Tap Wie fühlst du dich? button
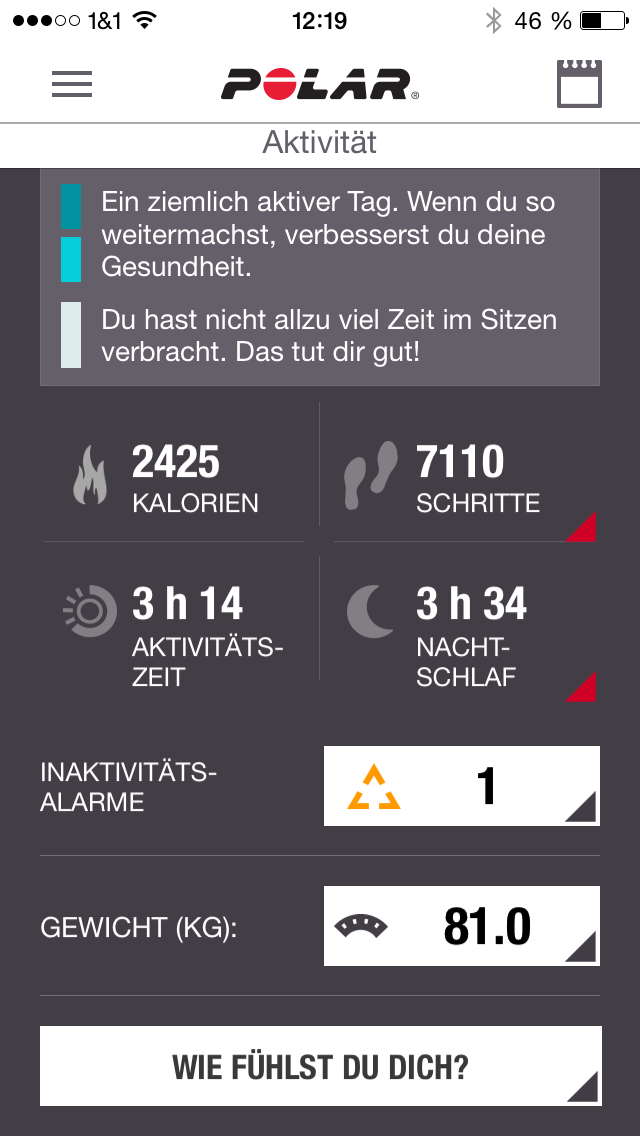640x1136 pixels. click(320, 1066)
